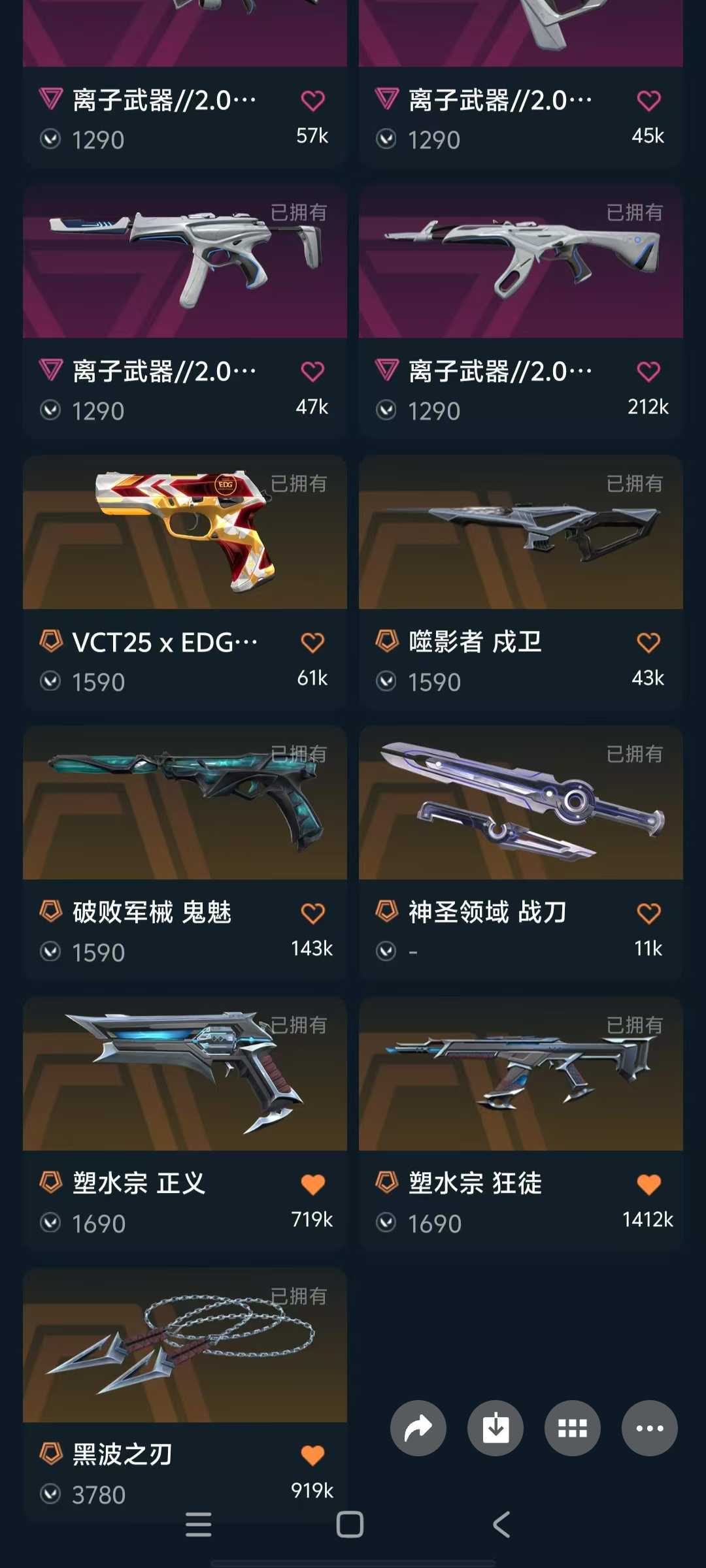Go back with the system back button

click(x=501, y=1524)
